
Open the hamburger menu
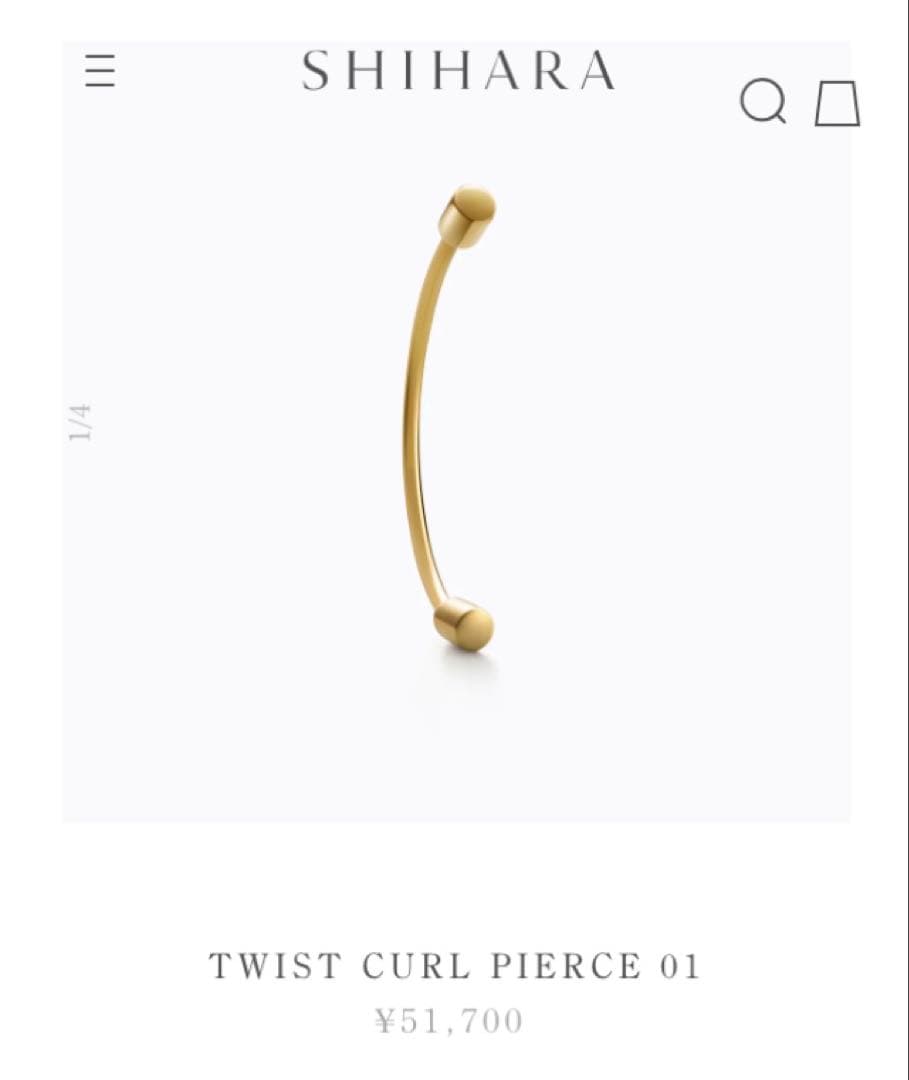(100, 71)
